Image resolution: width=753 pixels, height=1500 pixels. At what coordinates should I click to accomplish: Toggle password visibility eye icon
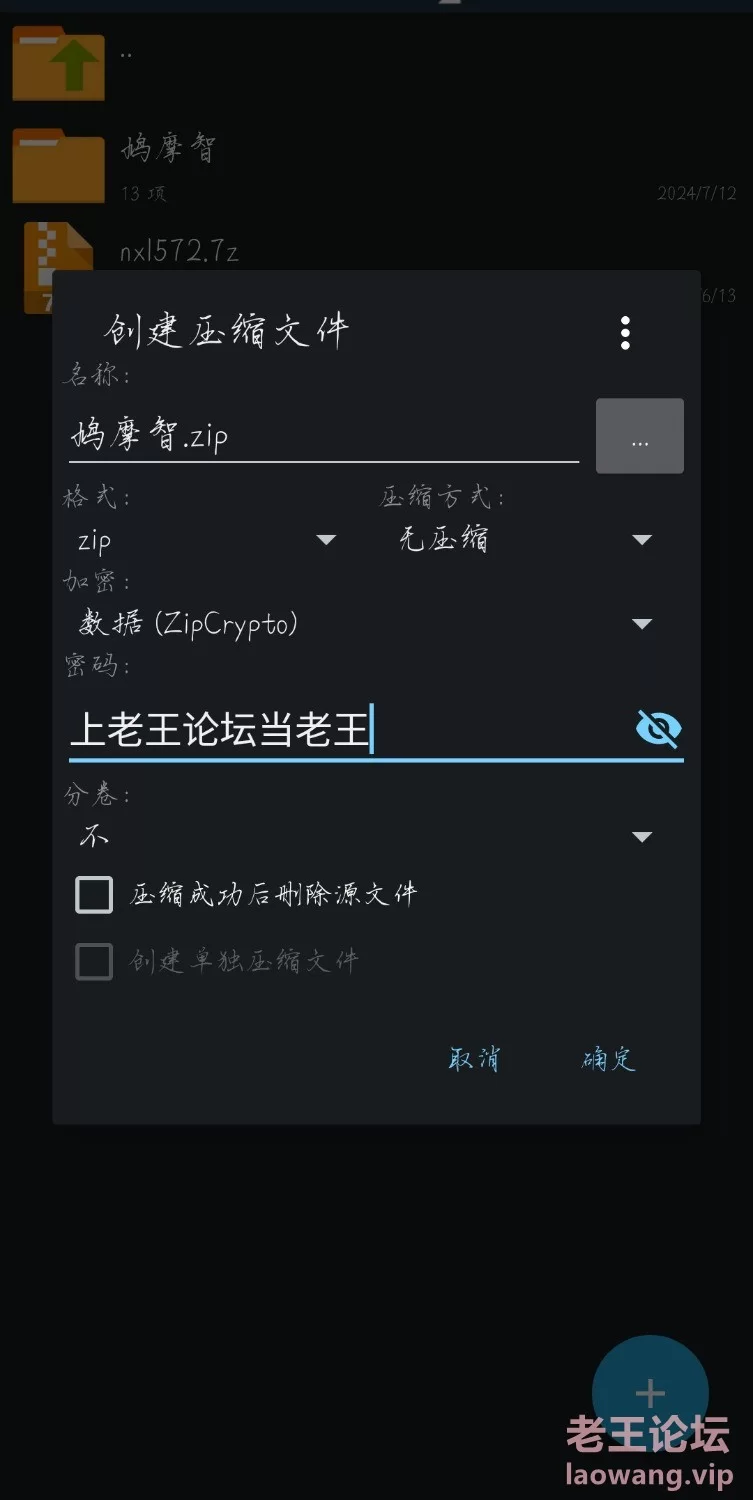click(658, 730)
